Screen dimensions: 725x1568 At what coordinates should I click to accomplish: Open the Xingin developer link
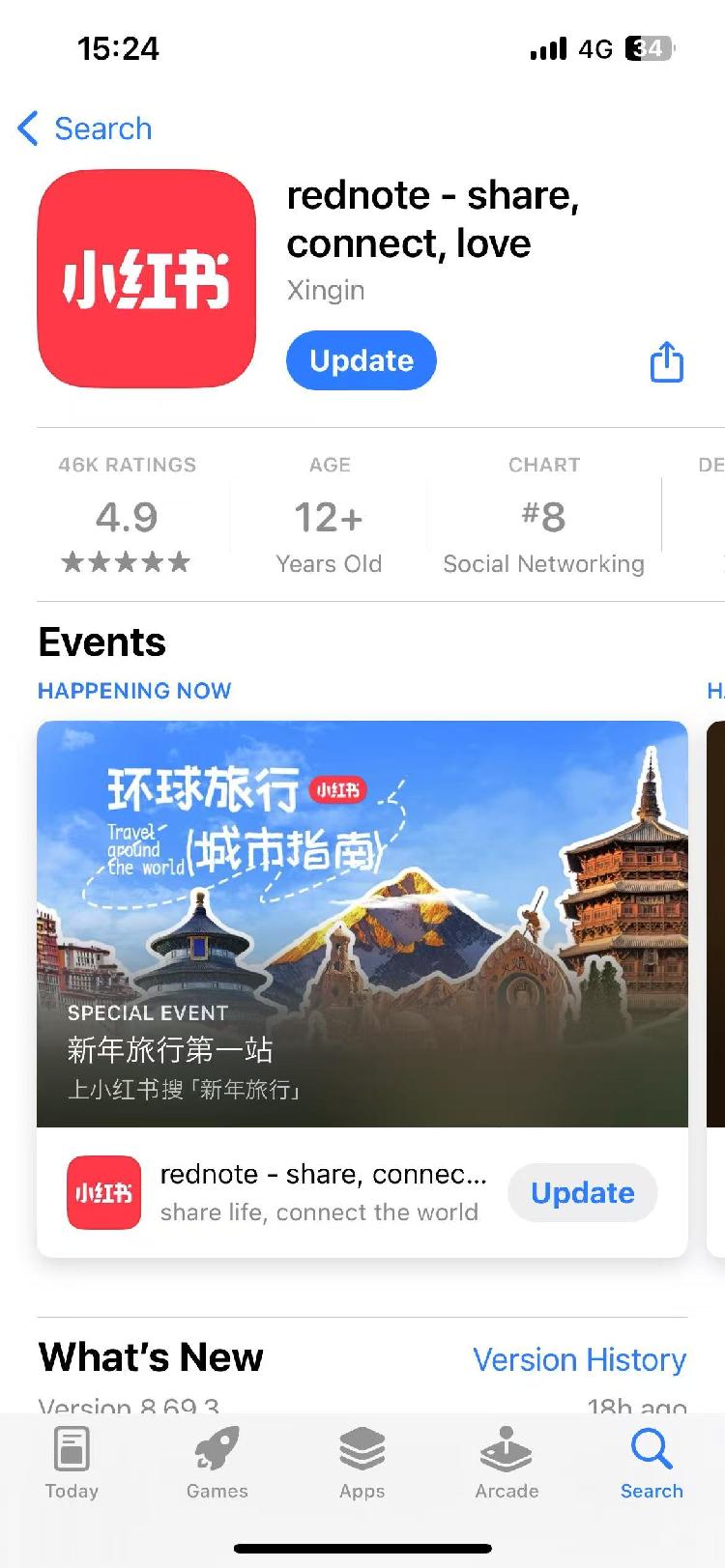[326, 290]
